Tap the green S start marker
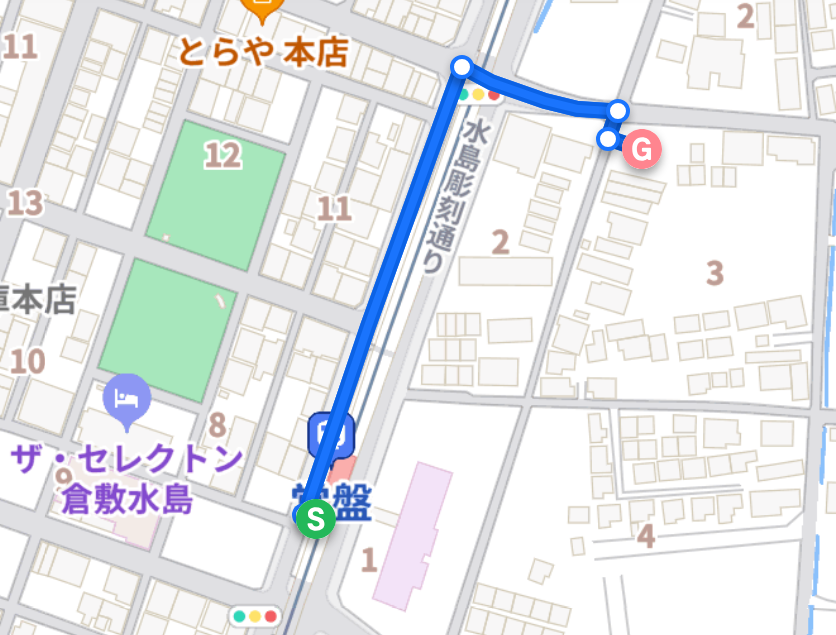Viewport: 836px width, 635px height. coord(316,519)
